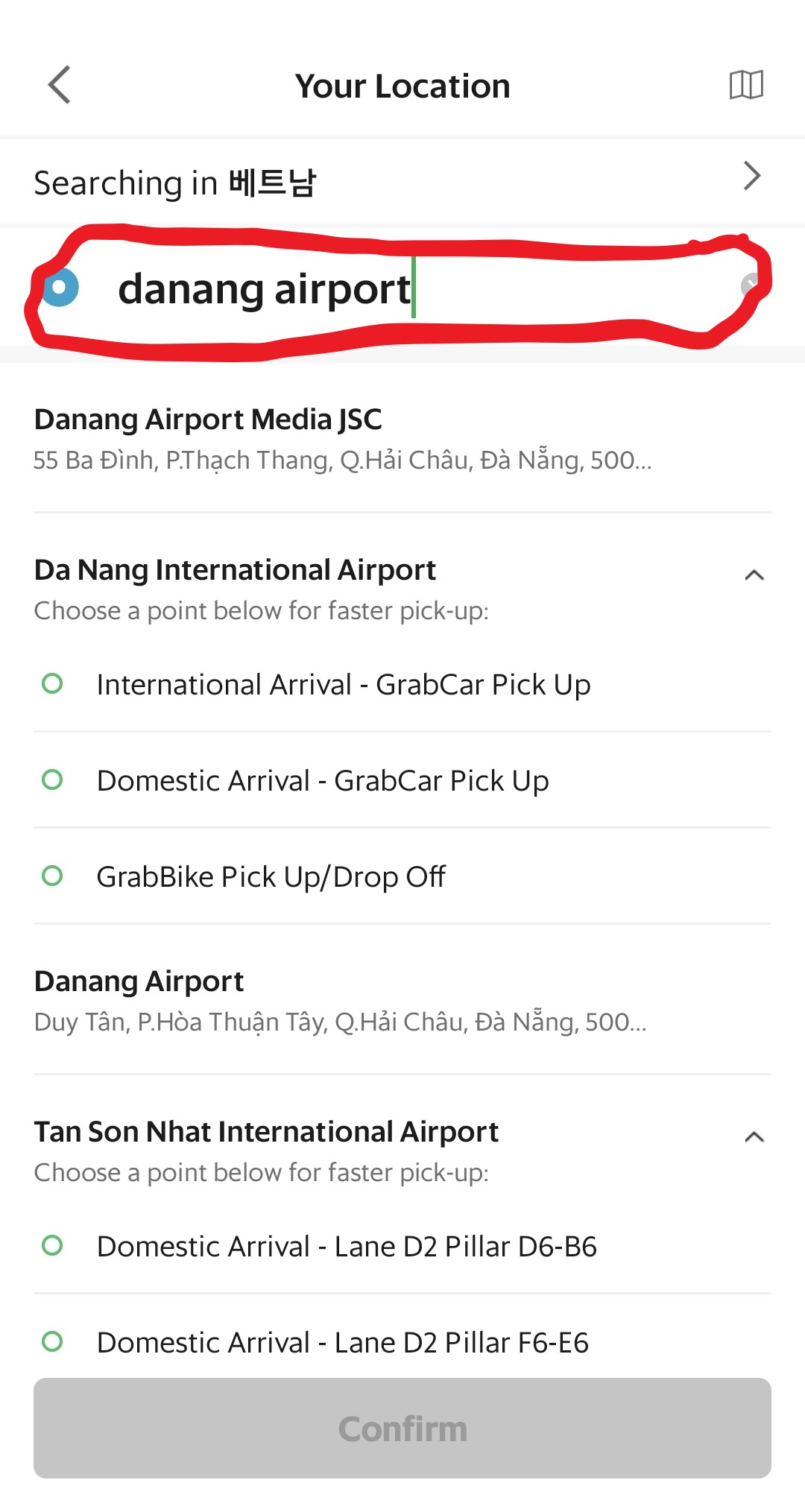Clear the search text

click(x=751, y=285)
